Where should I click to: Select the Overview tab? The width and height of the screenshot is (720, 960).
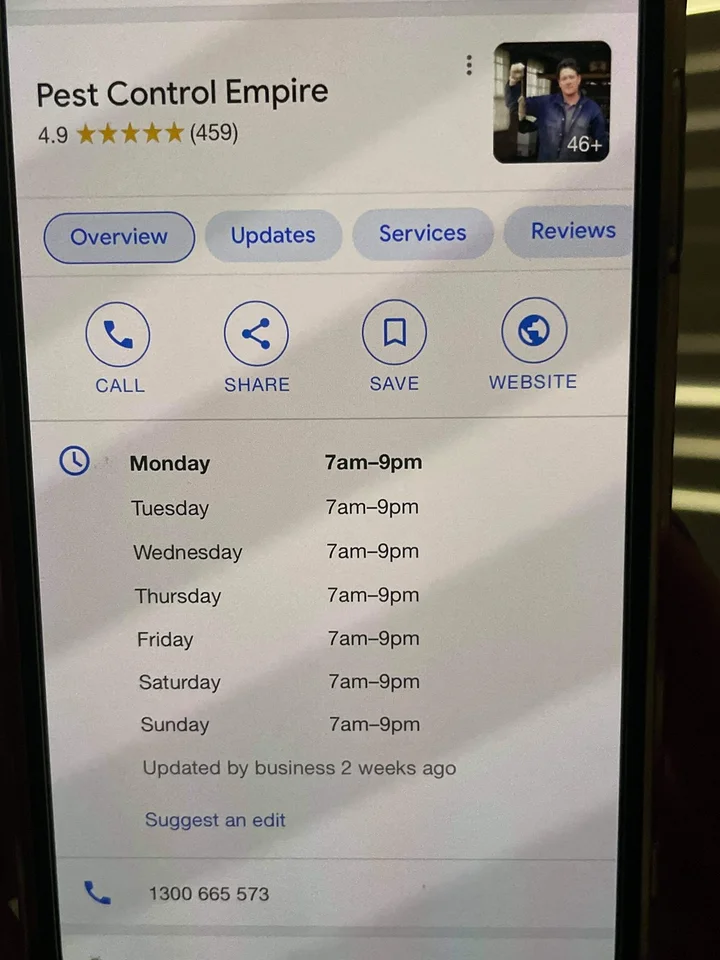click(119, 238)
